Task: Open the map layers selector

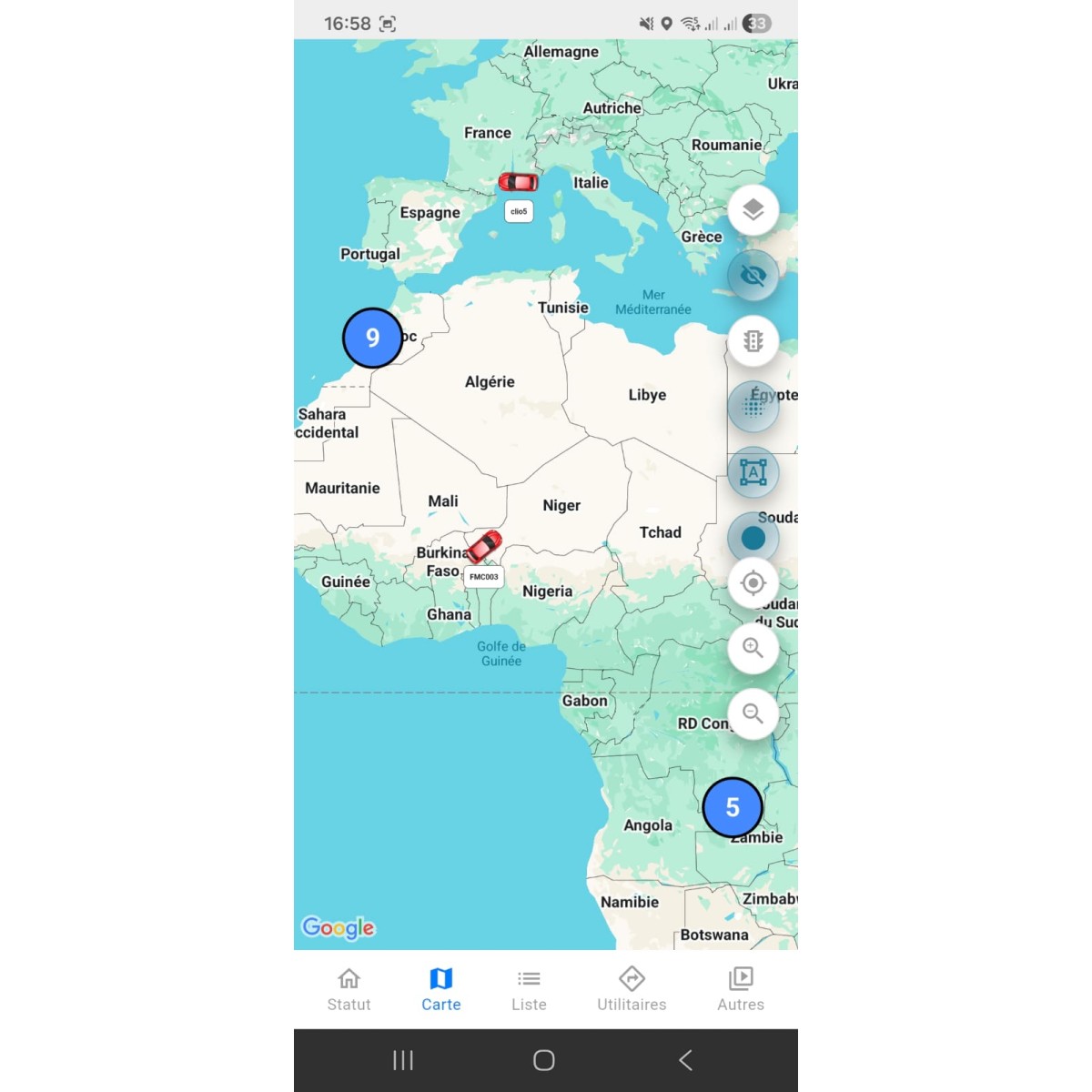Action: point(753,210)
